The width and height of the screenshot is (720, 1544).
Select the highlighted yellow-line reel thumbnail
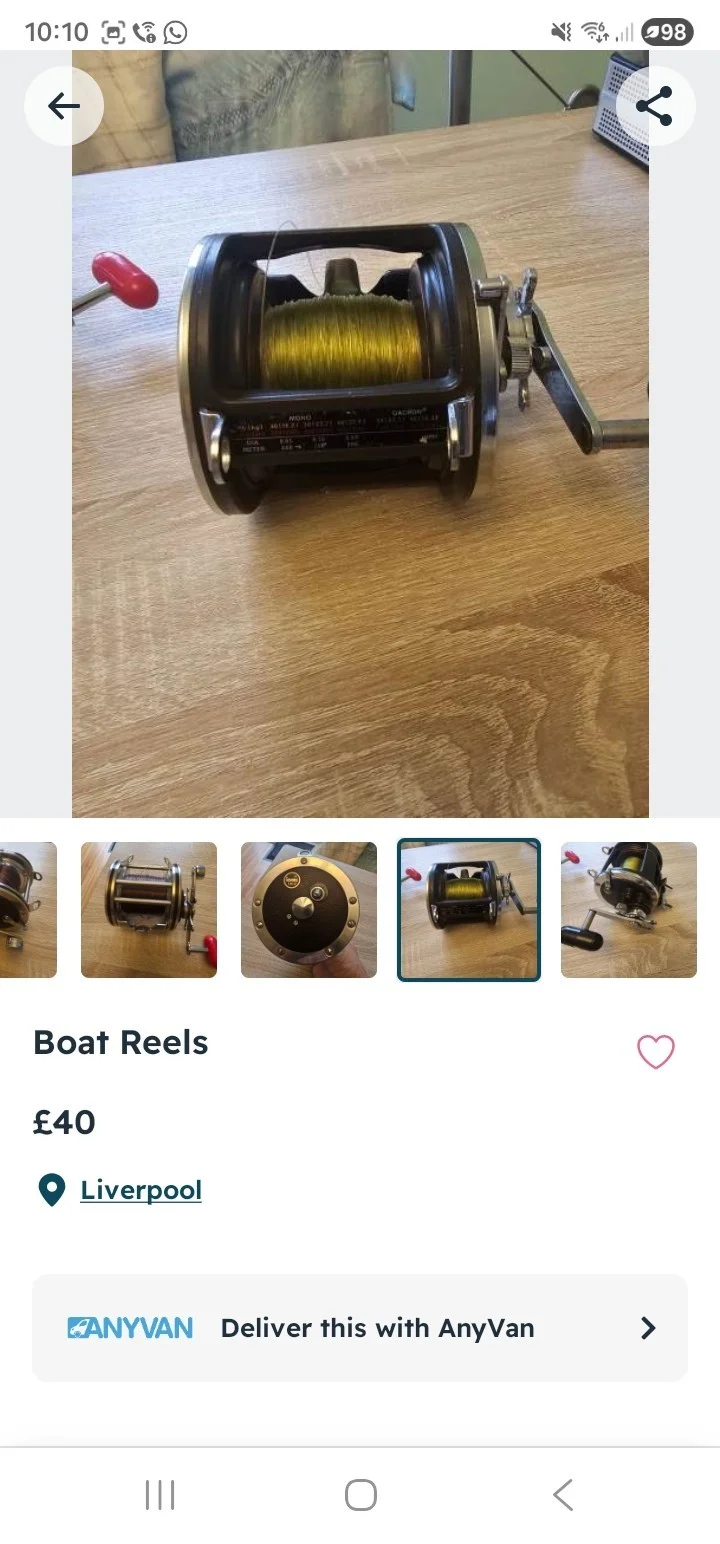tap(469, 910)
